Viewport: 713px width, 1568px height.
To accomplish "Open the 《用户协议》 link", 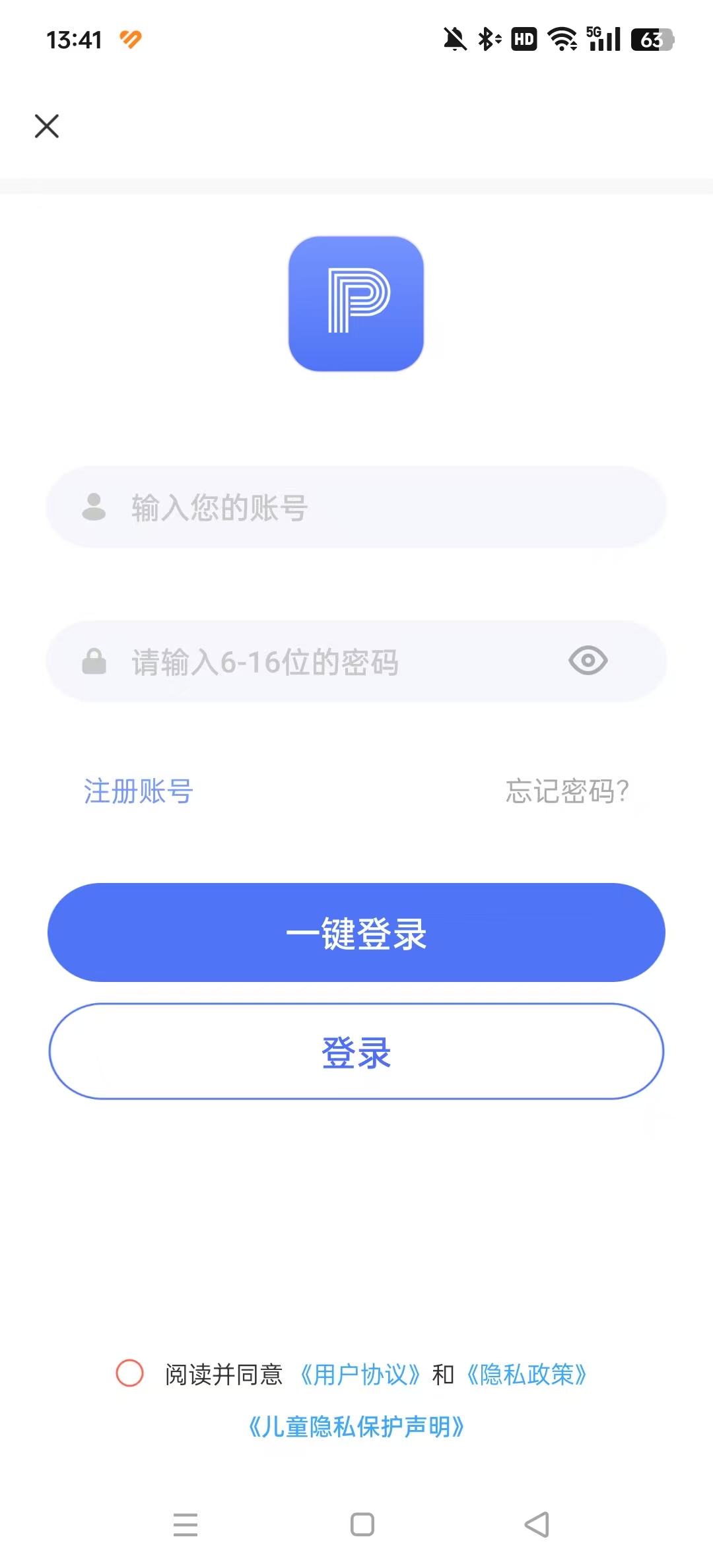I will click(x=360, y=1375).
